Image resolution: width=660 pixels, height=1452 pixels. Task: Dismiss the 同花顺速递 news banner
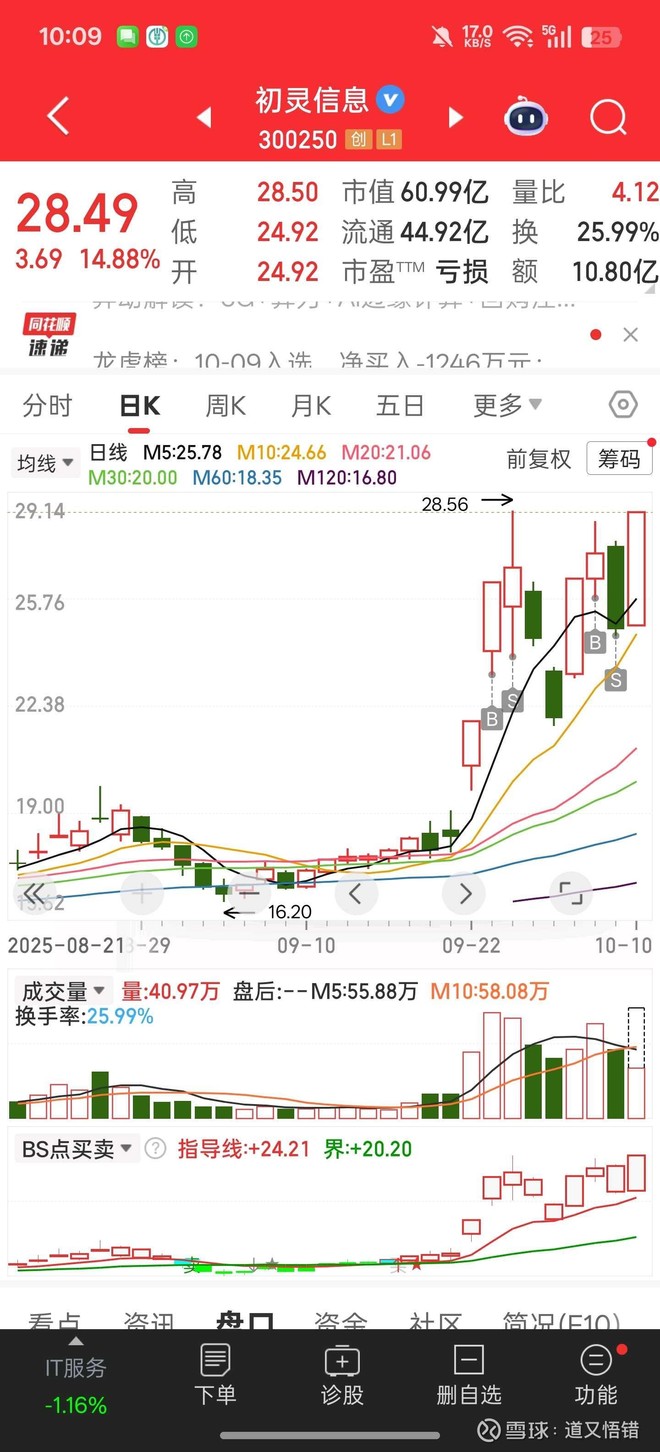click(x=630, y=335)
